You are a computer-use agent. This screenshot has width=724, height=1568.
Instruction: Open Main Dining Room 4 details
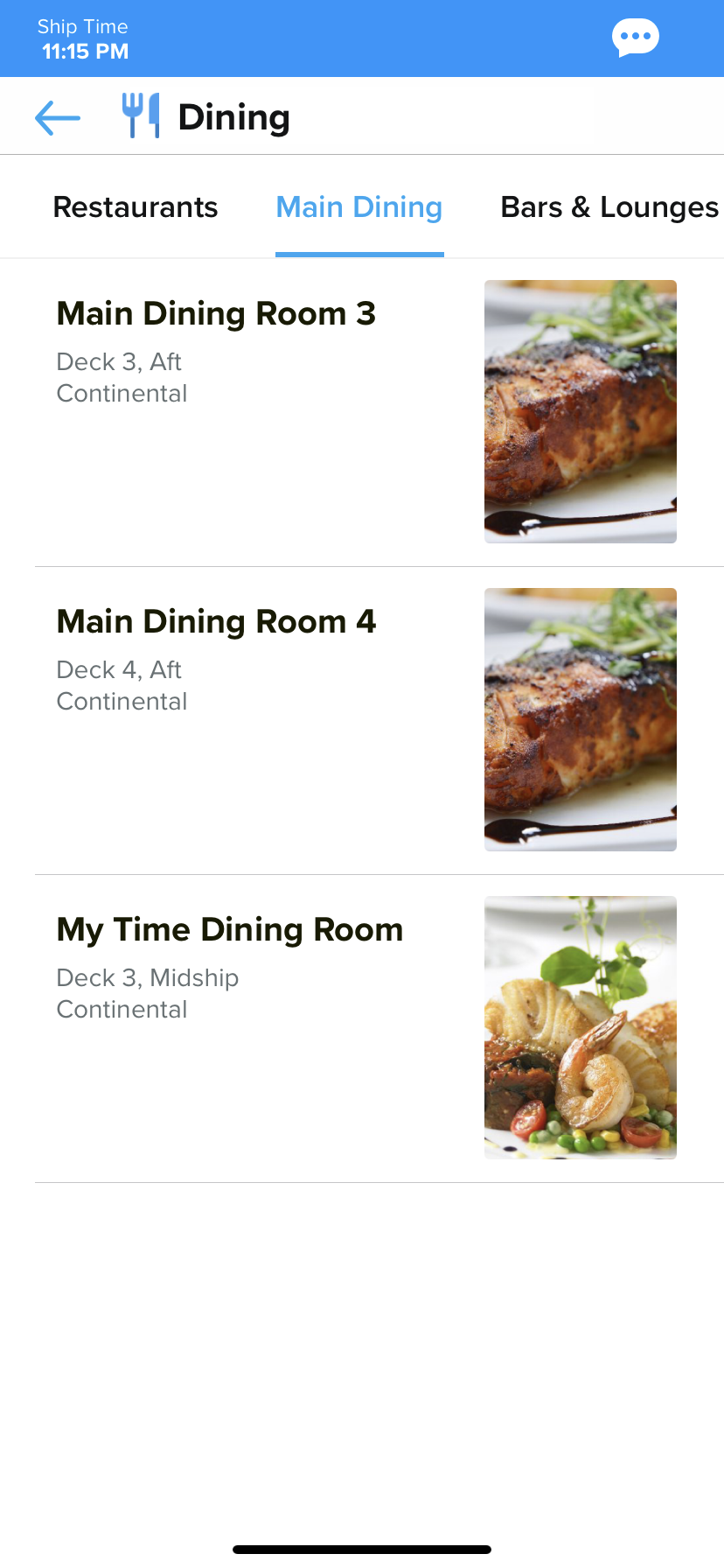216,621
